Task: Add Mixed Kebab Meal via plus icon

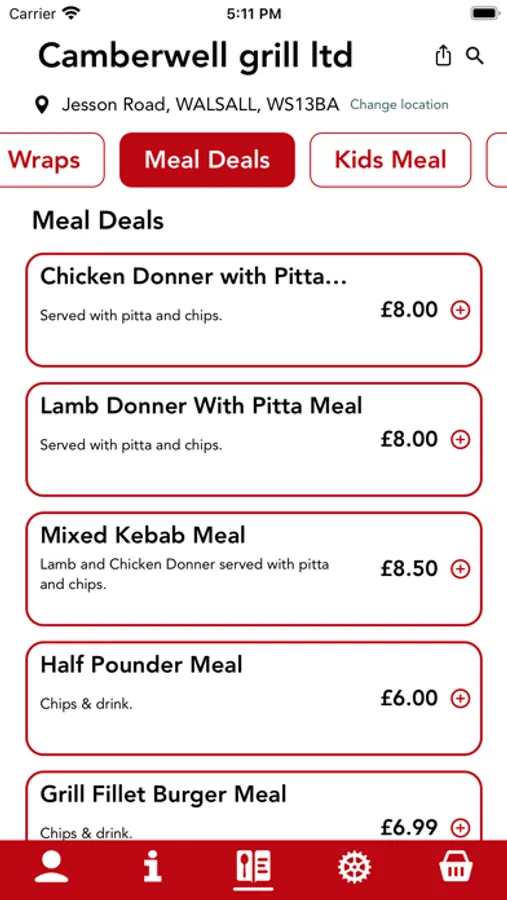Action: [460, 569]
